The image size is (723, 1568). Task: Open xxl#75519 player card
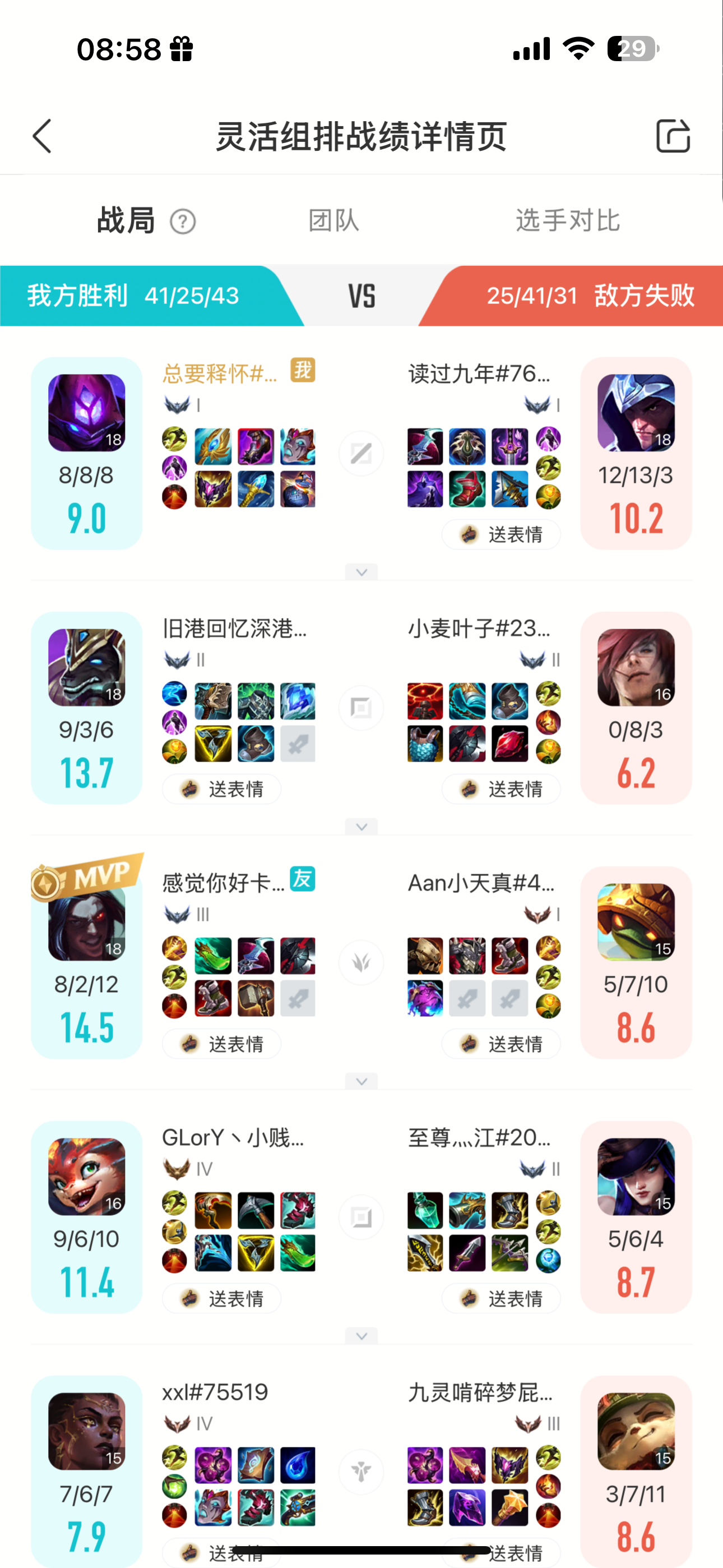pos(86,1470)
